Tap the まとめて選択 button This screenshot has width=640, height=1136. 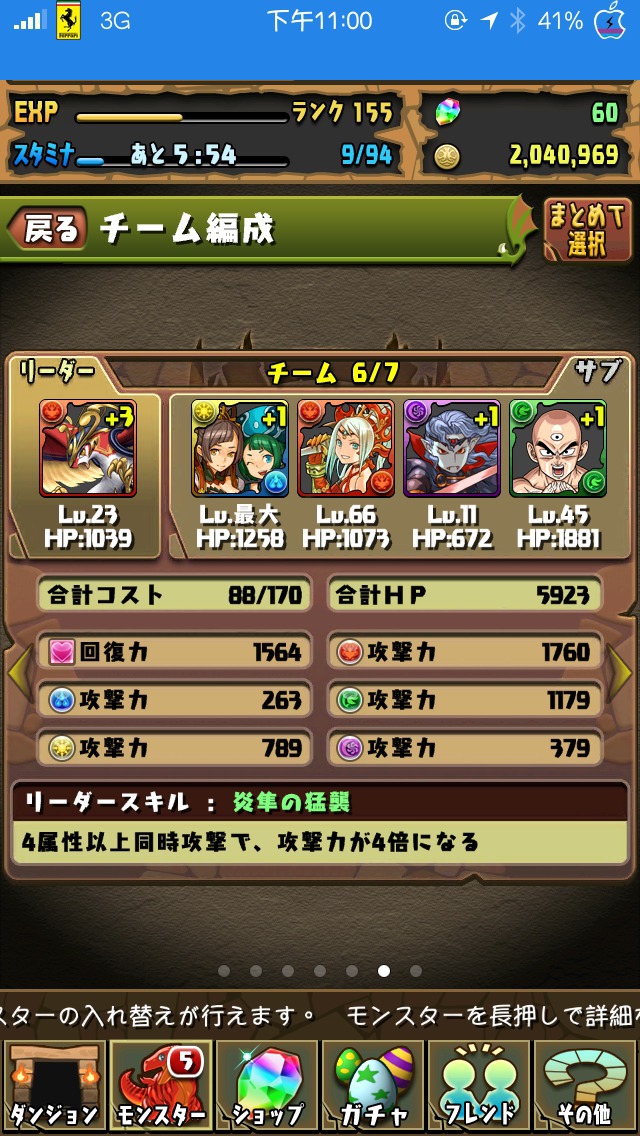pyautogui.click(x=587, y=229)
